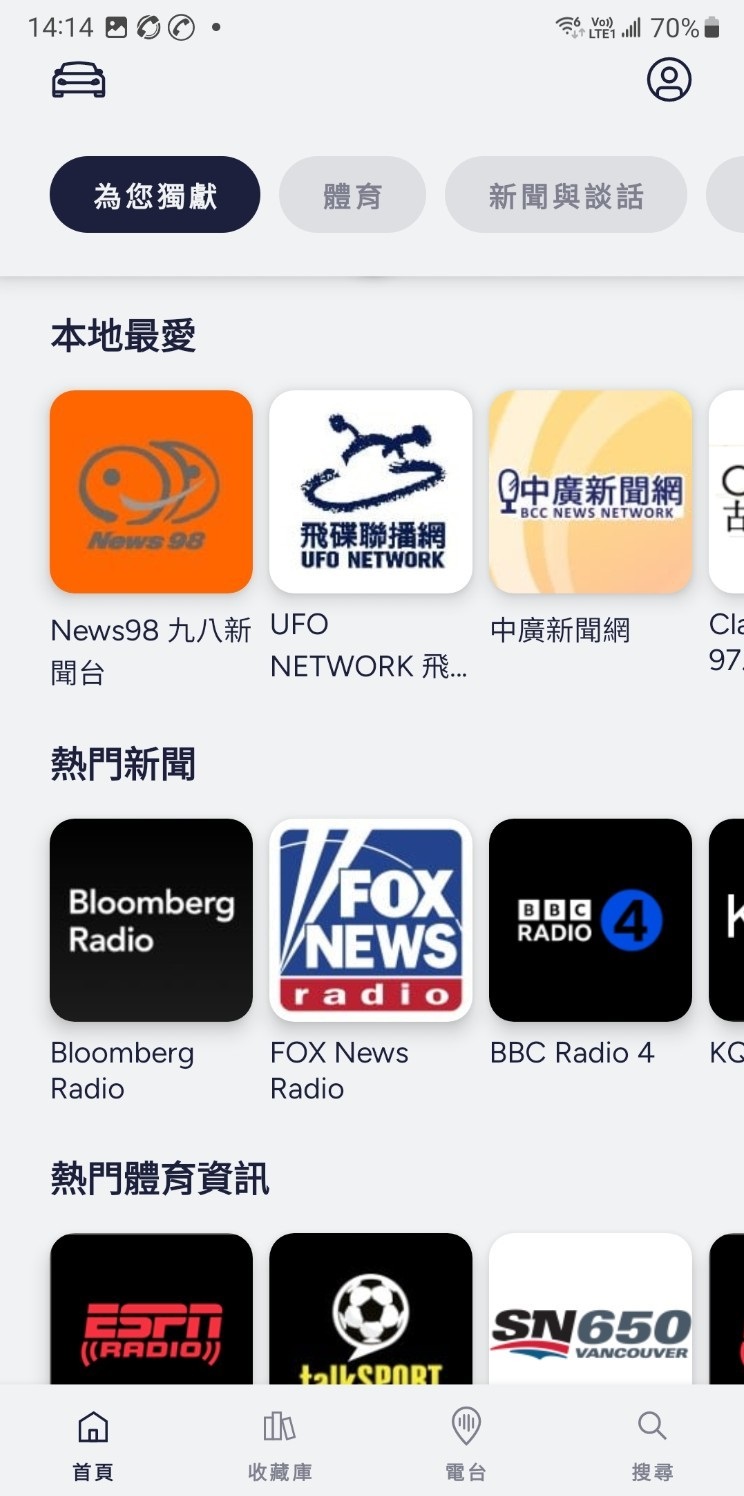Switch to the 體育 category chip
The width and height of the screenshot is (744, 1496).
click(352, 195)
